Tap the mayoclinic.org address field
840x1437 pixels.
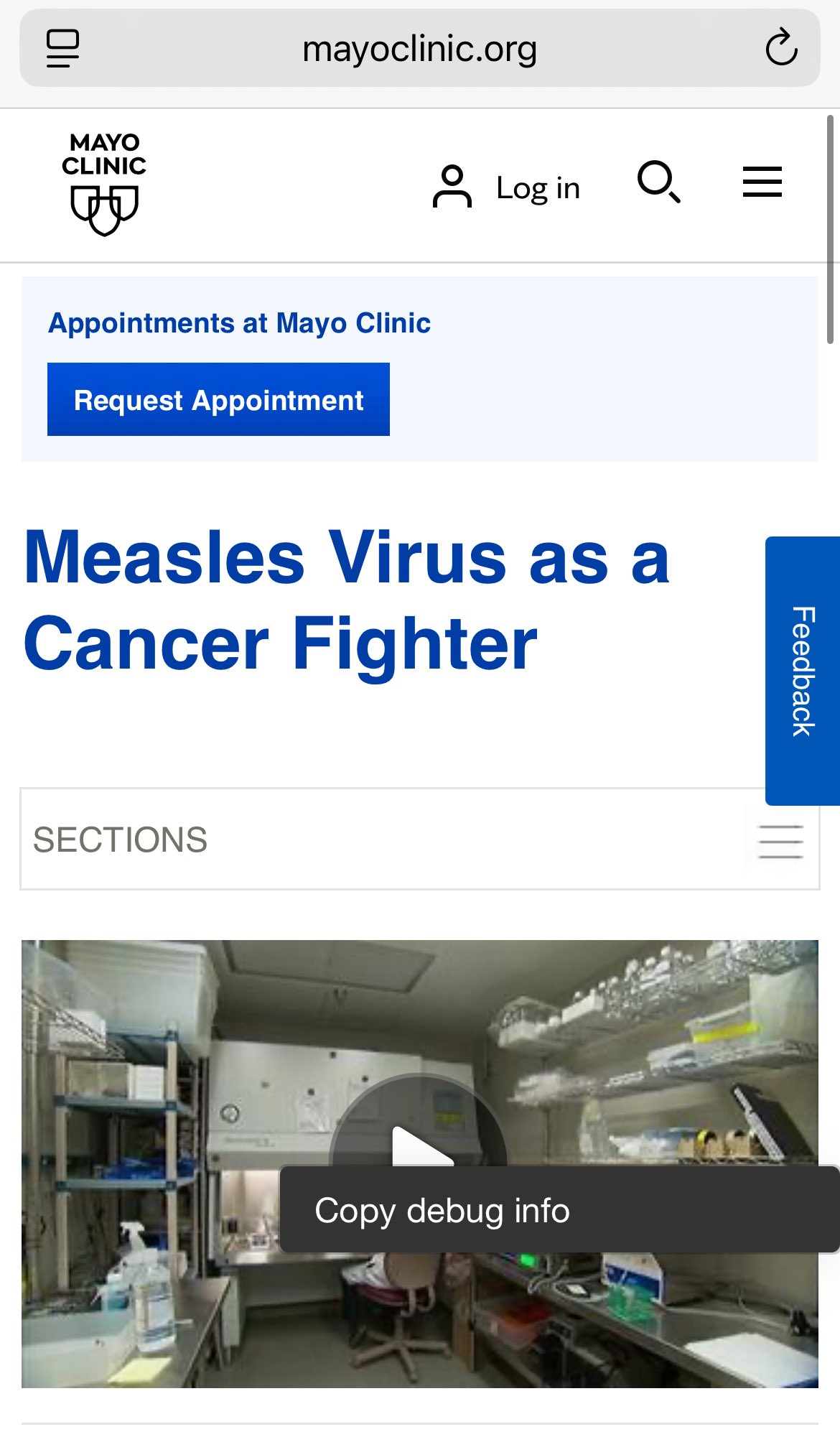[x=419, y=48]
